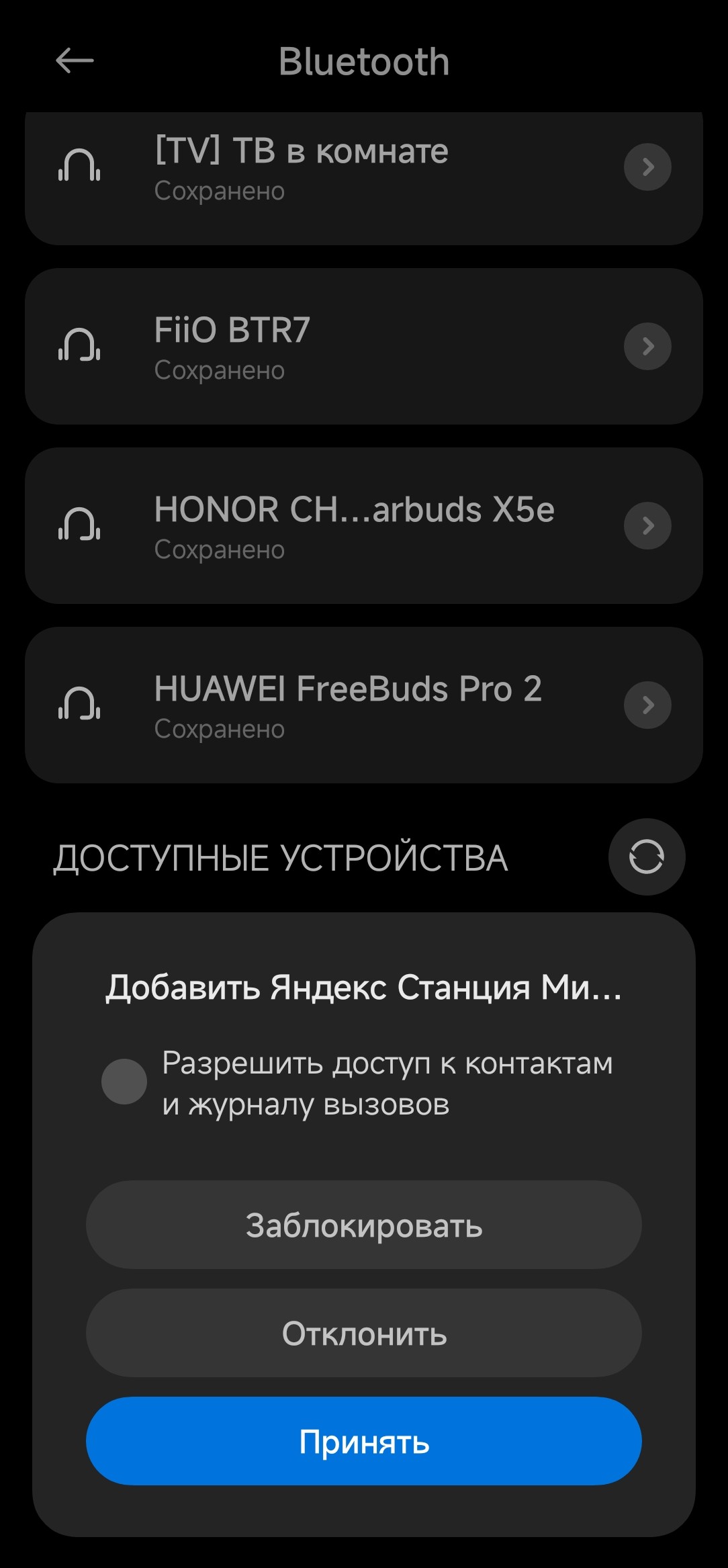The height and width of the screenshot is (1568, 728).
Task: Tap Заблокировать to block the device
Action: click(364, 1225)
